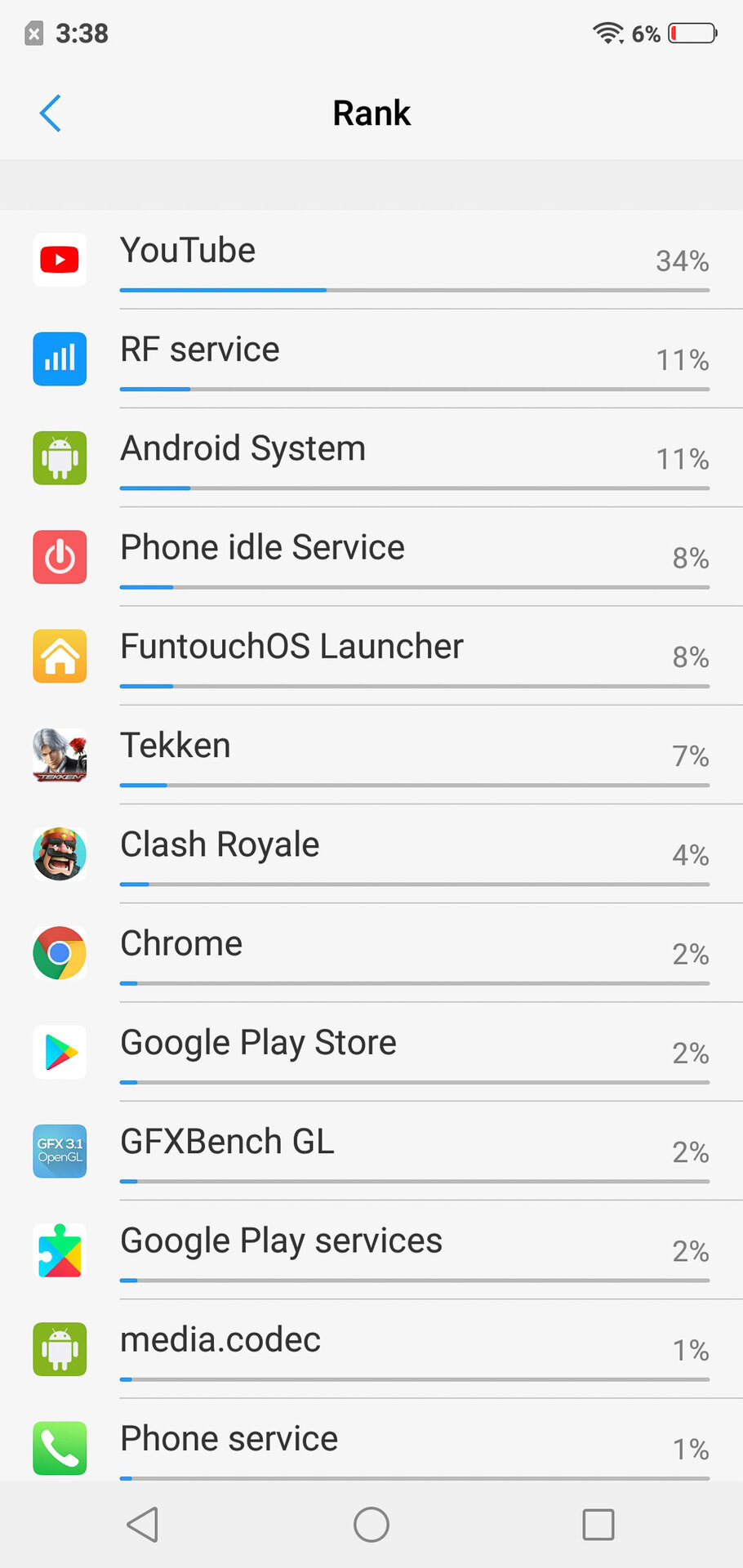The image size is (743, 1568).
Task: Open Clash Royale usage details
Action: pyautogui.click(x=371, y=853)
